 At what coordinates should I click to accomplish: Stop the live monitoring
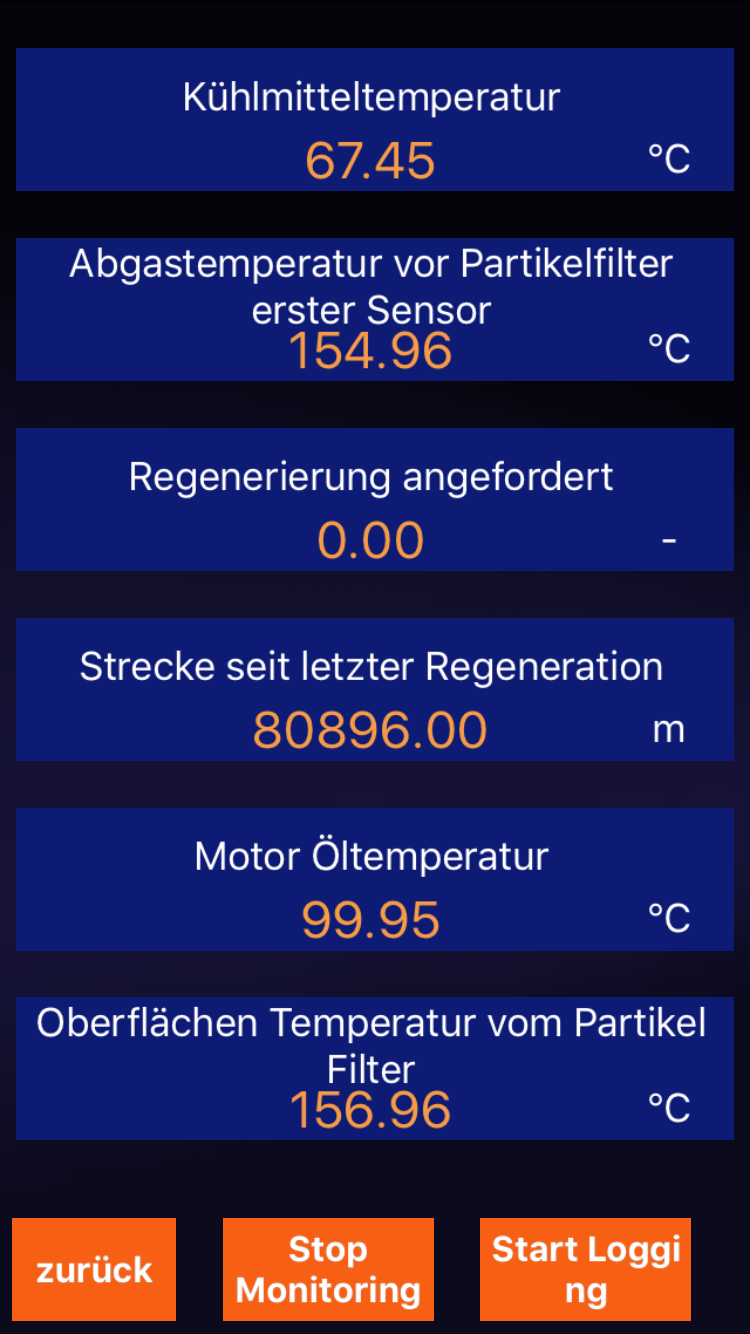pos(328,1269)
